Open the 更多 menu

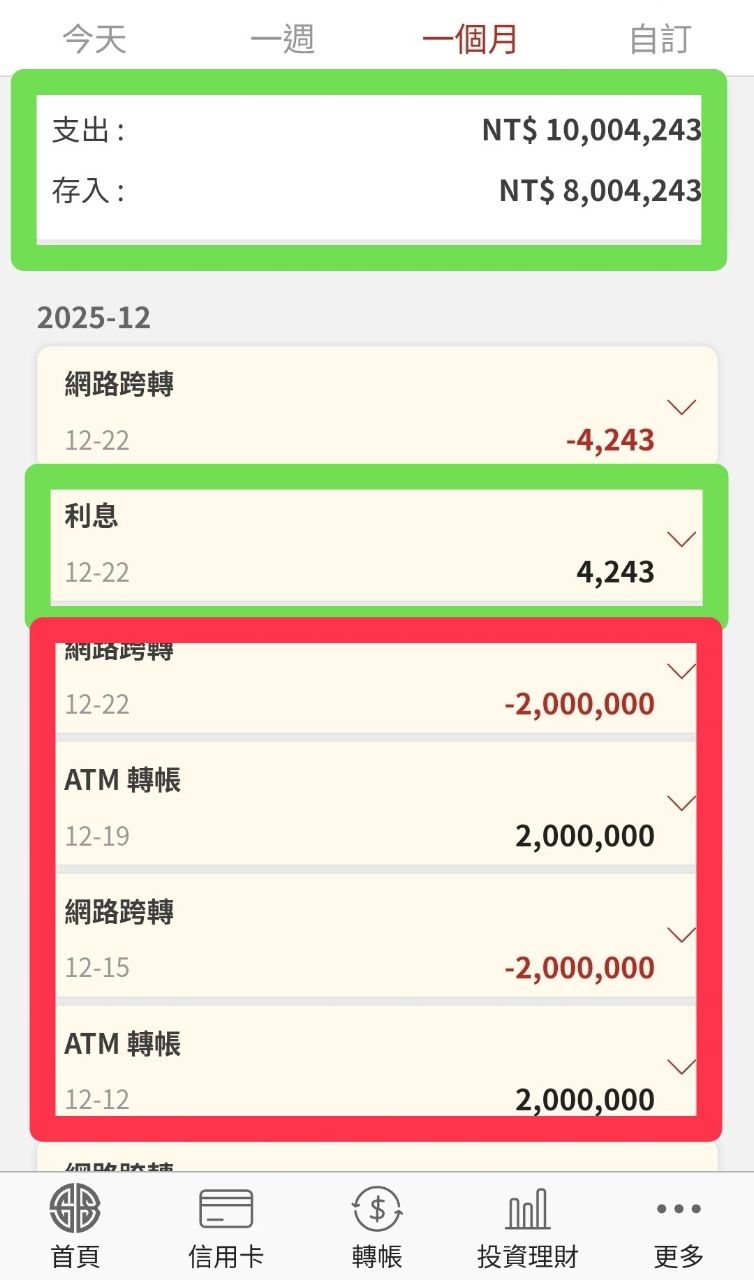pyautogui.click(x=679, y=1226)
